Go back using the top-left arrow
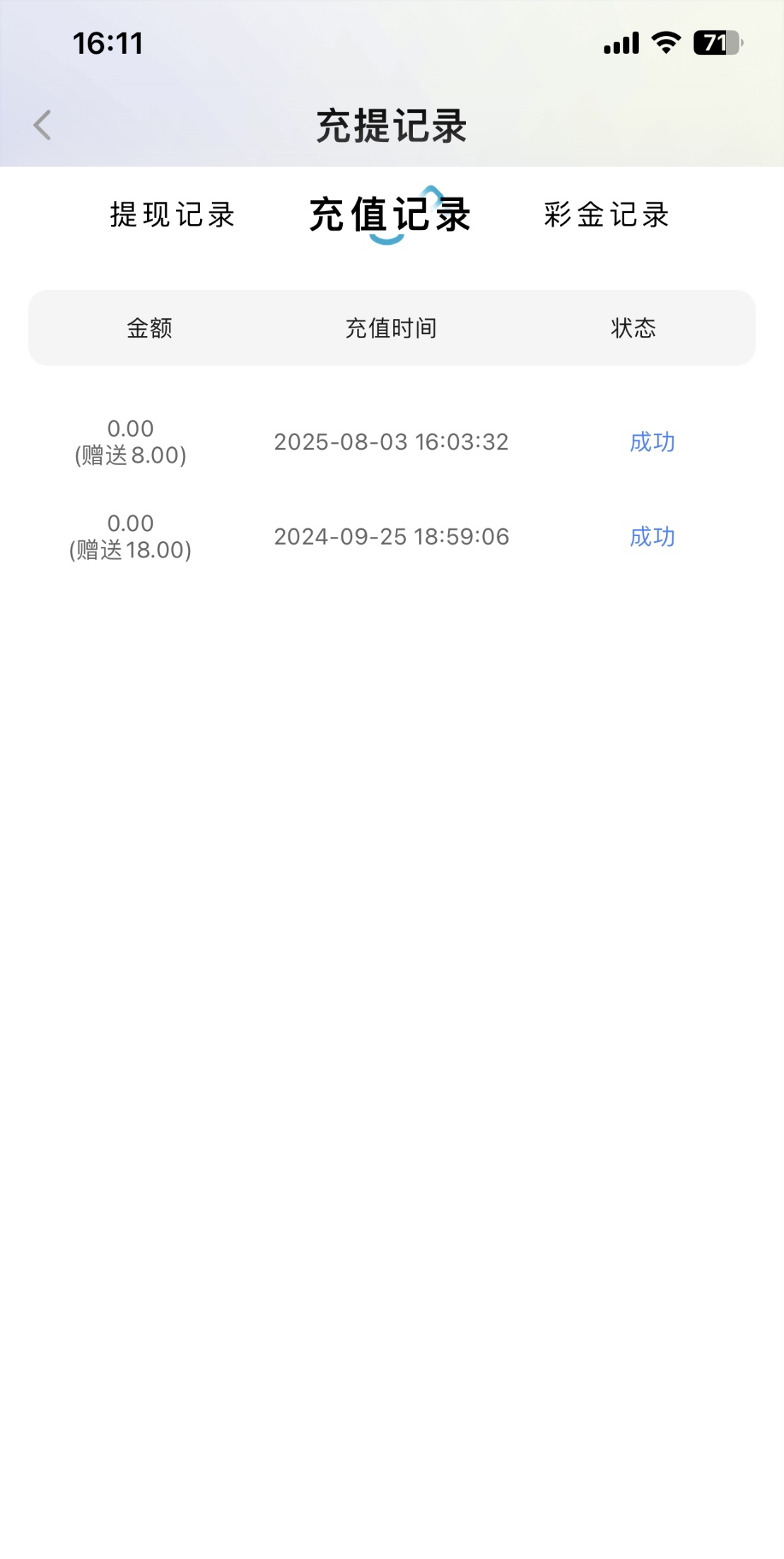The image size is (784, 1559). point(42,125)
